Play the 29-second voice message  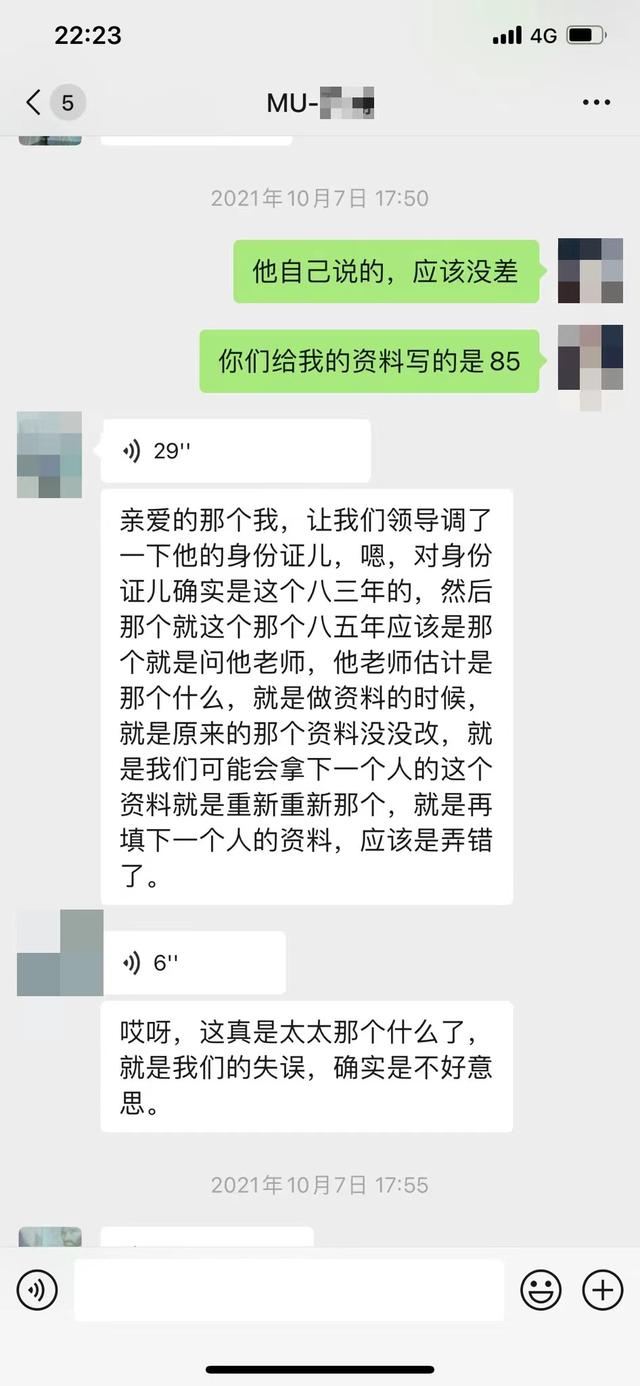(236, 451)
